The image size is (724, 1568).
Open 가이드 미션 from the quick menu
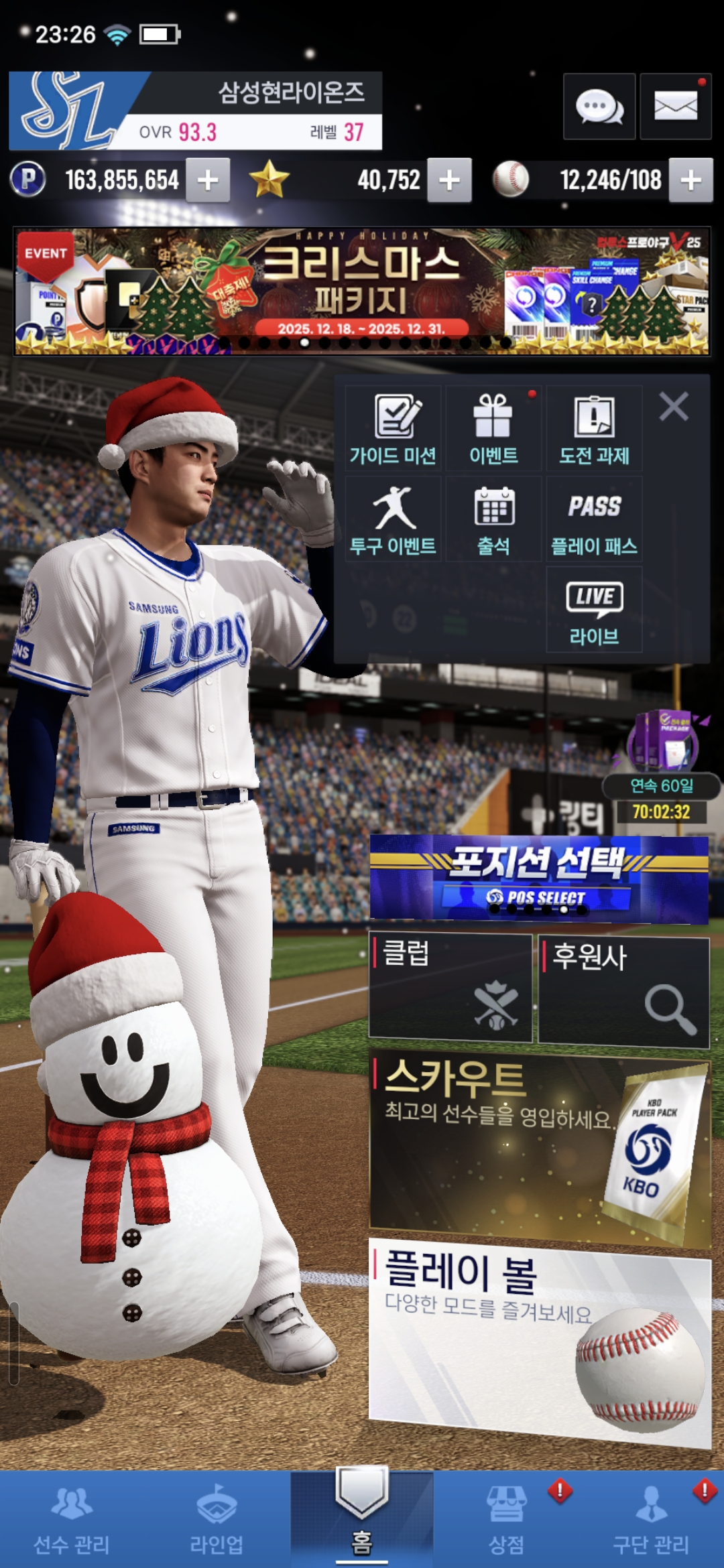[394, 429]
